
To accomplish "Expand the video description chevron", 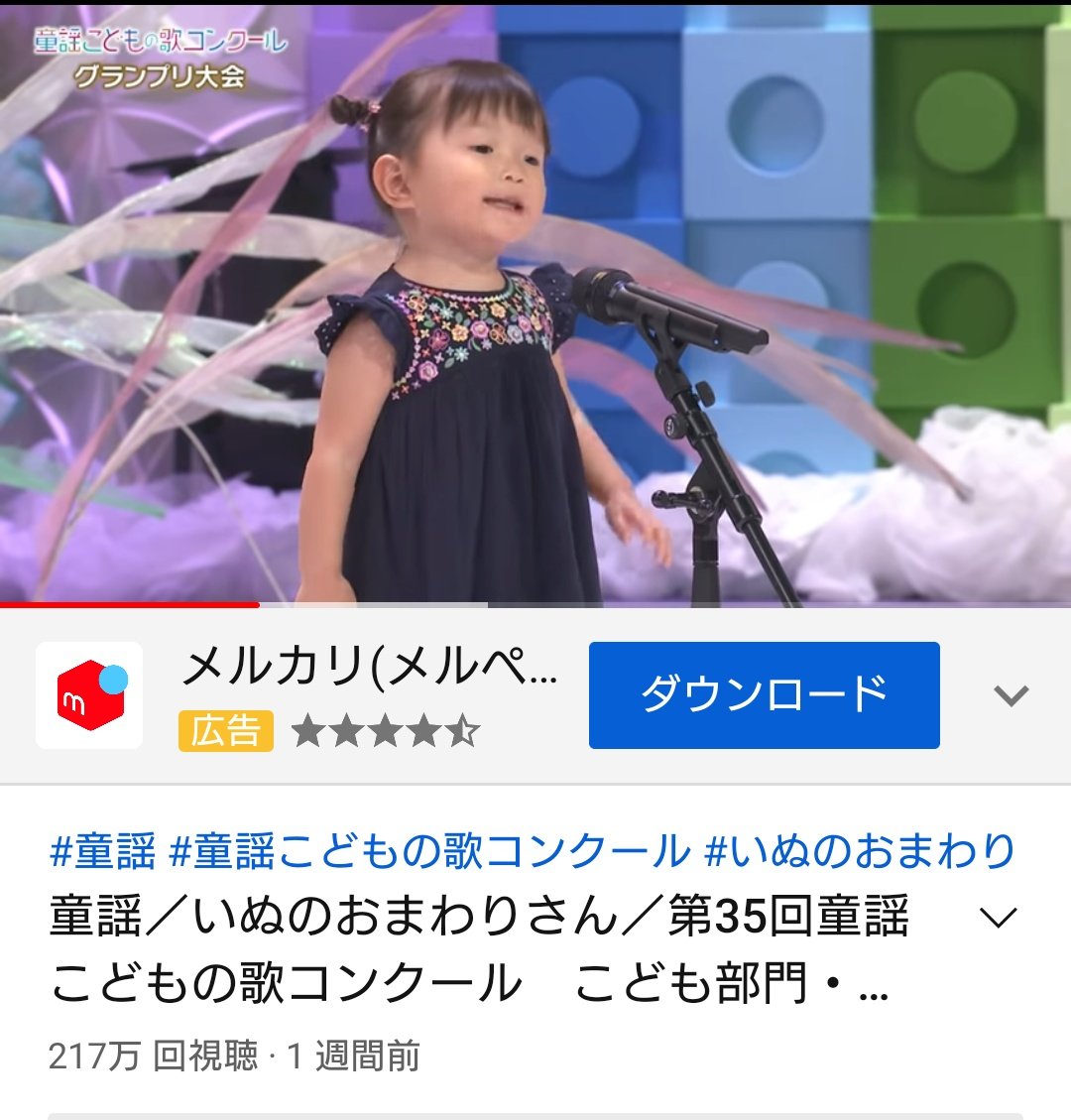I will coord(998,918).
